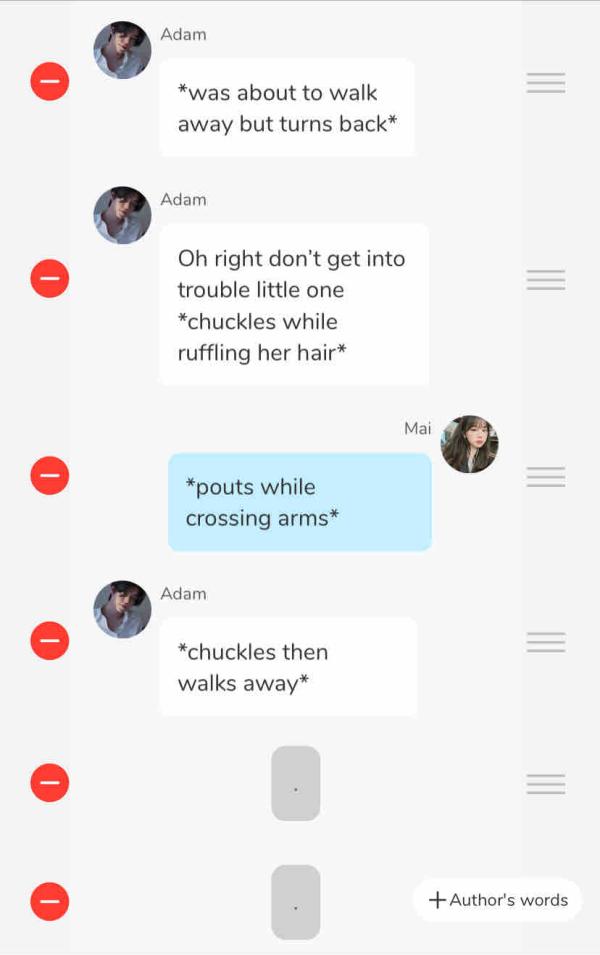Screen dimensions: 600x955
Task: Tap reorder handle beside "was about to walk away"
Action: coord(546,83)
